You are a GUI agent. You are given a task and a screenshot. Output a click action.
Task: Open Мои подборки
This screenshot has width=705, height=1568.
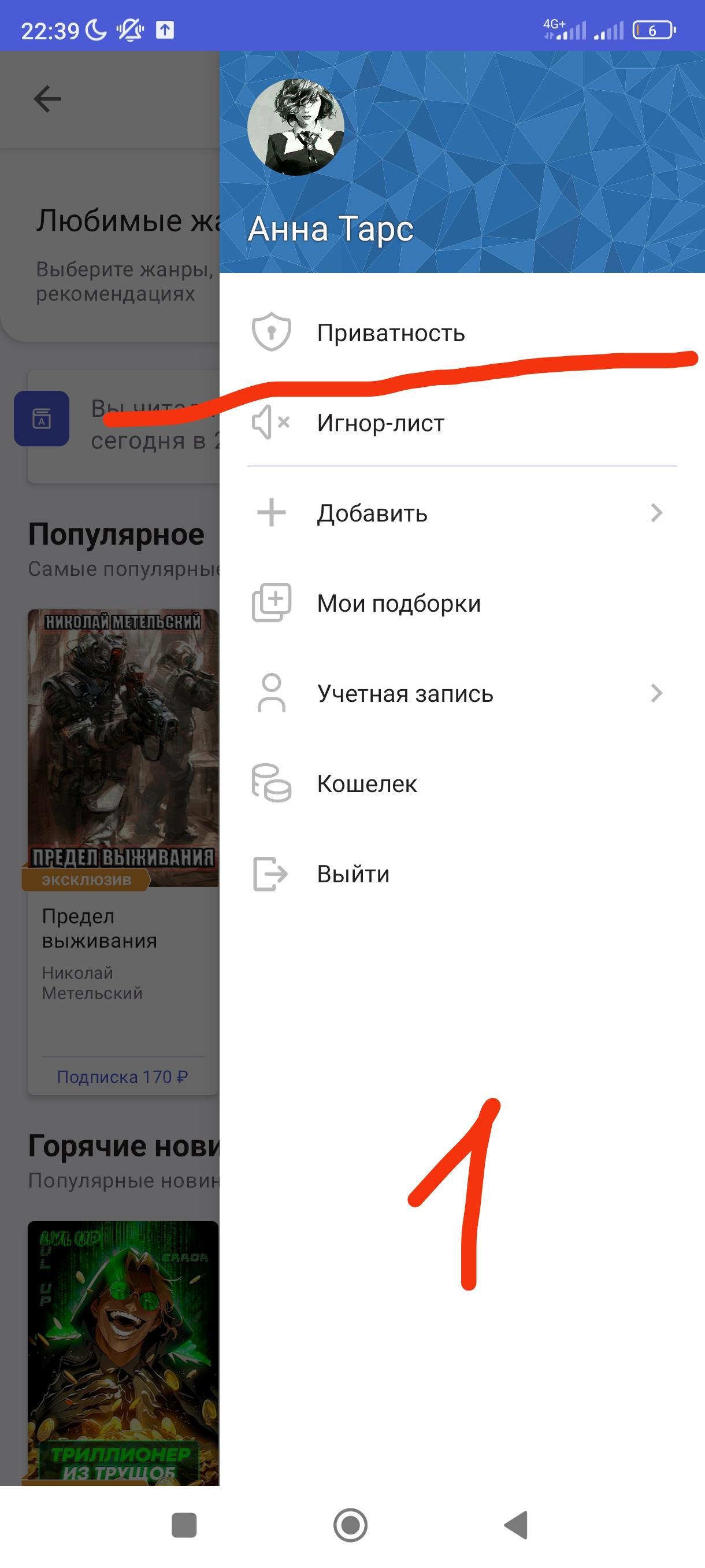(x=398, y=603)
